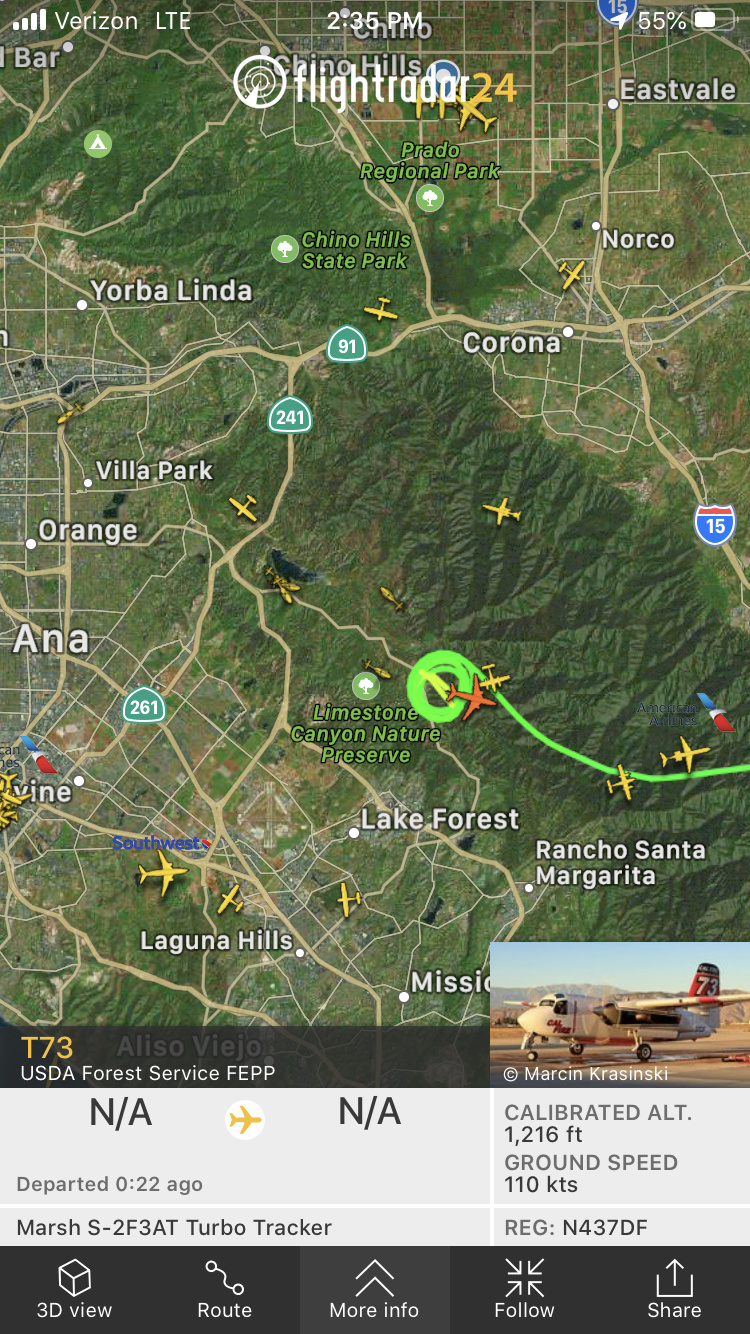Select the Southwest plane on the map
This screenshot has width=750, height=1334.
(162, 873)
